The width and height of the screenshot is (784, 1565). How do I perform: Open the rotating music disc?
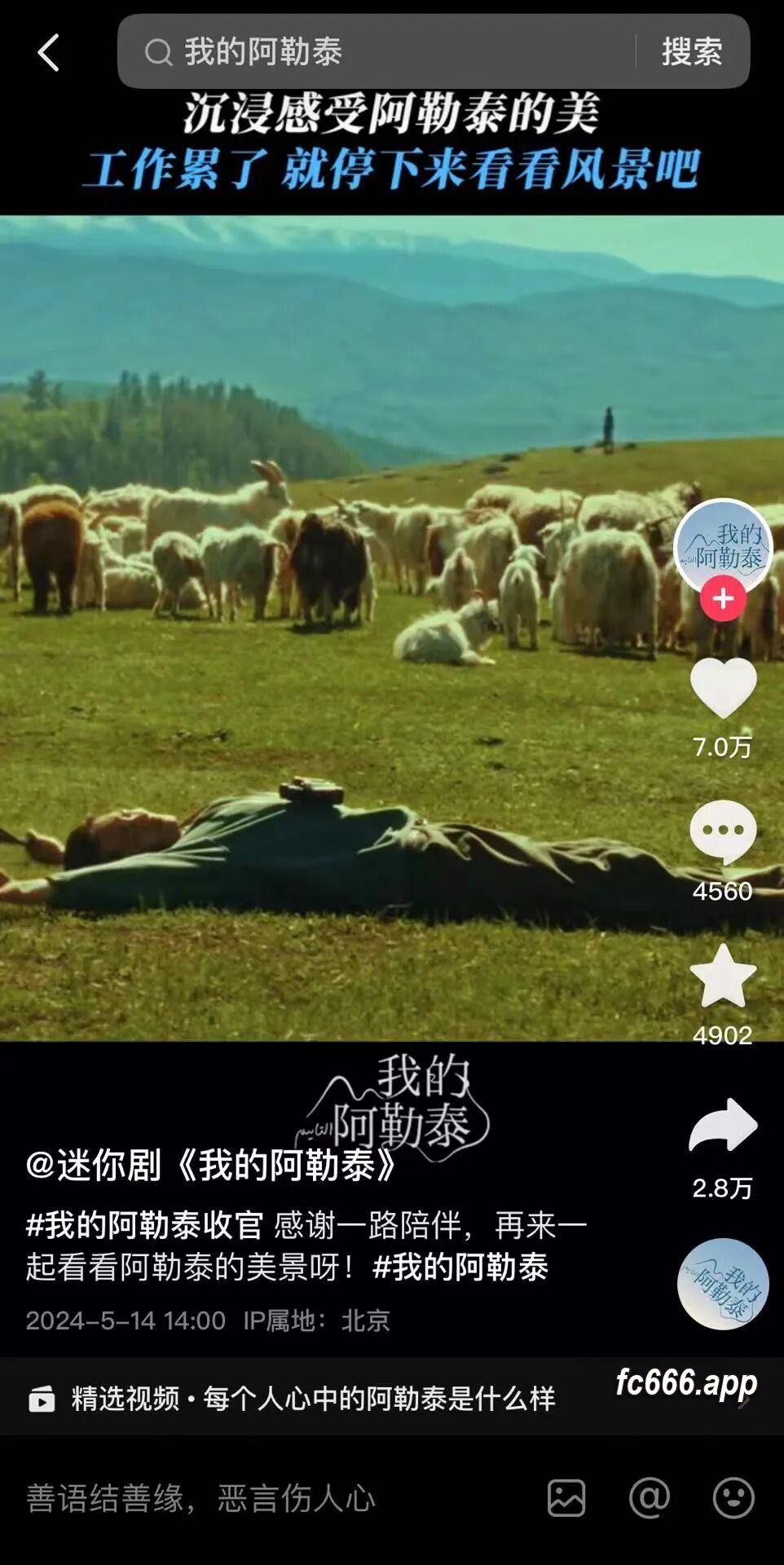coord(723,1284)
